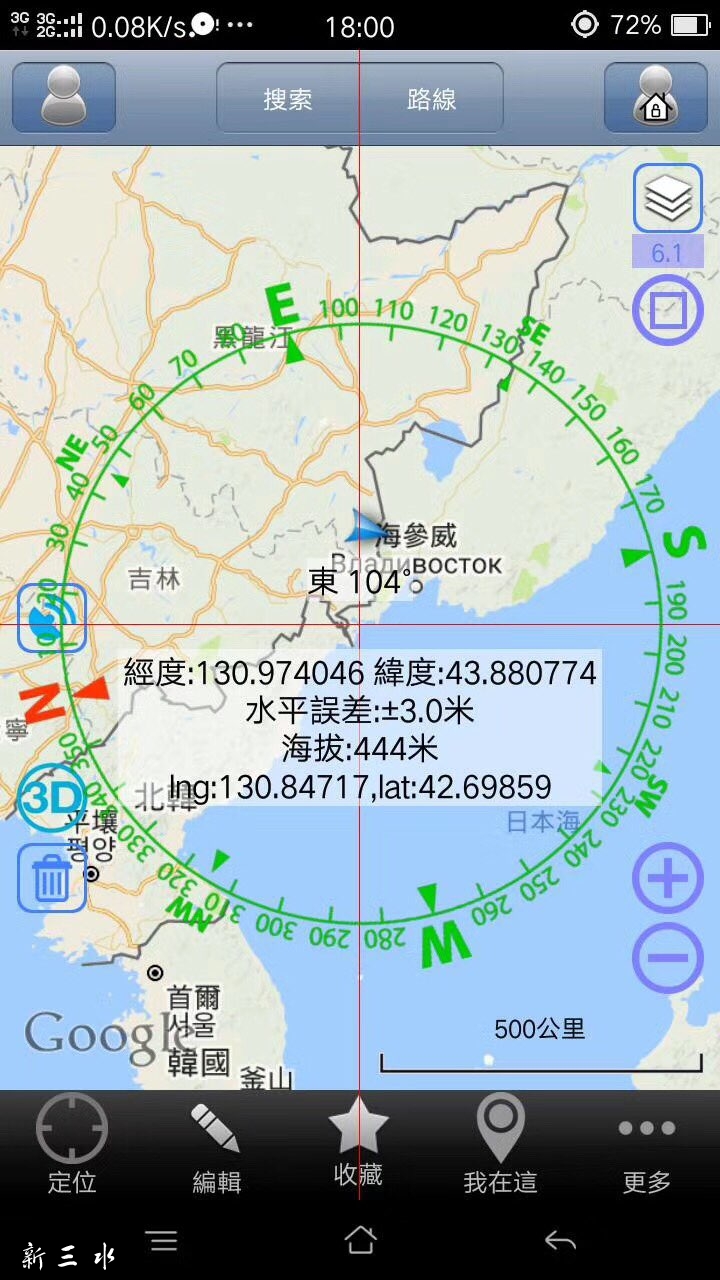Select 我在這 I-am-here tab
This screenshot has height=1280, width=720.
(501, 1143)
